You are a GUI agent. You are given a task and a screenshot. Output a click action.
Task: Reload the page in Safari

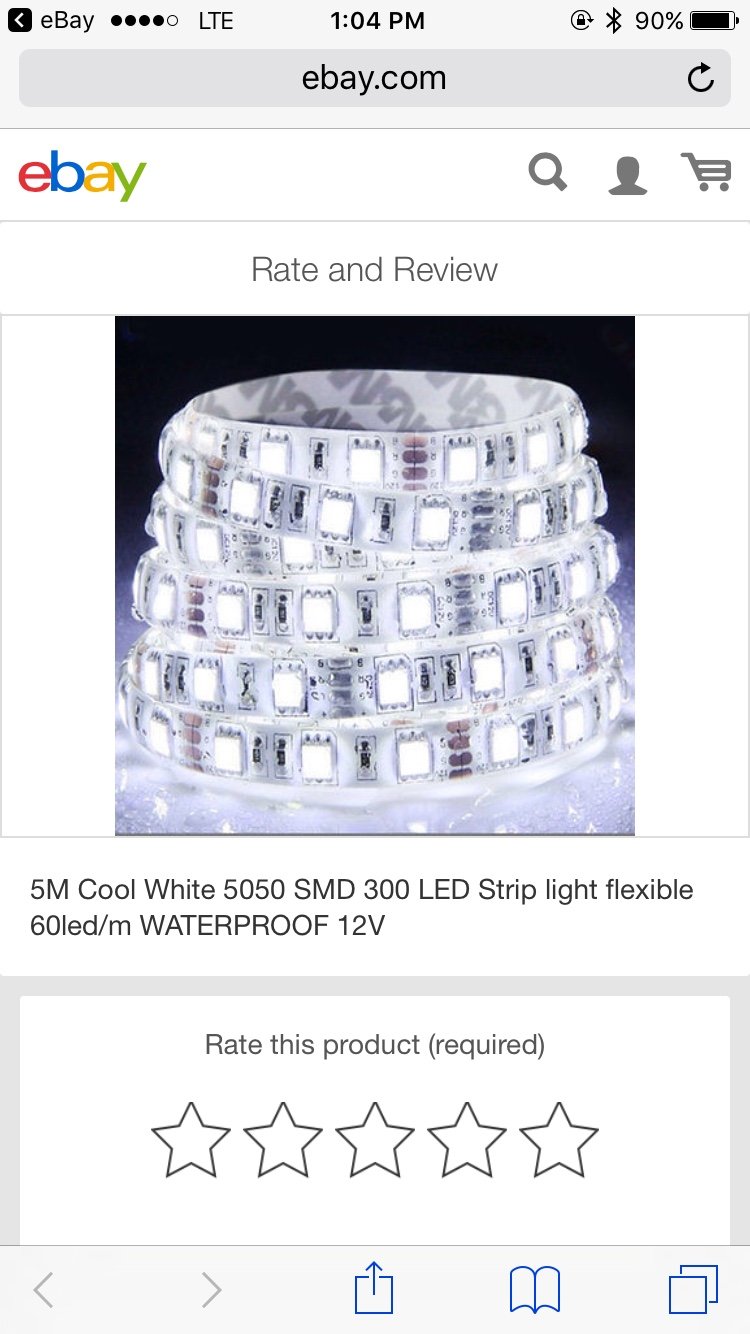[701, 78]
